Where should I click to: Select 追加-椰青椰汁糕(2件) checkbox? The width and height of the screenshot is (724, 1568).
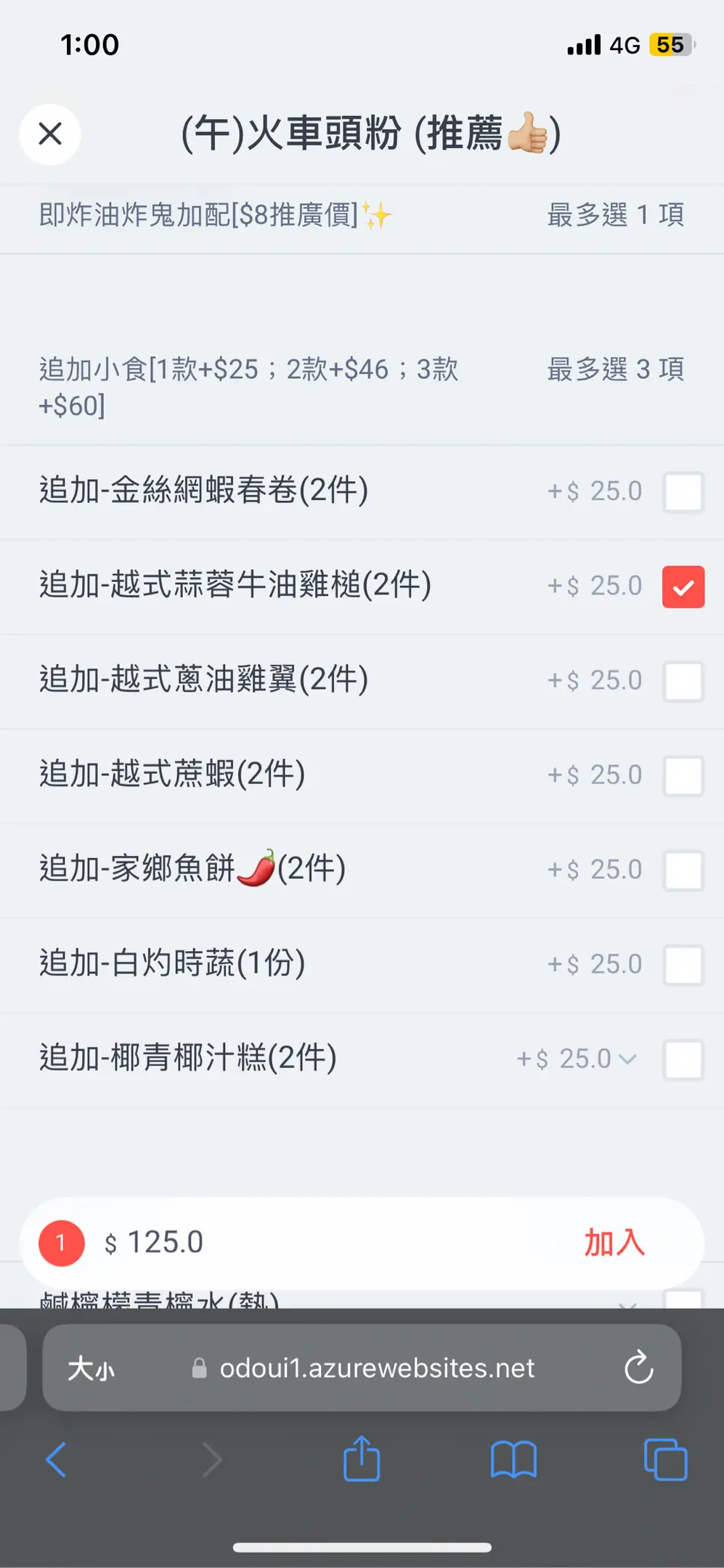coord(683,1060)
